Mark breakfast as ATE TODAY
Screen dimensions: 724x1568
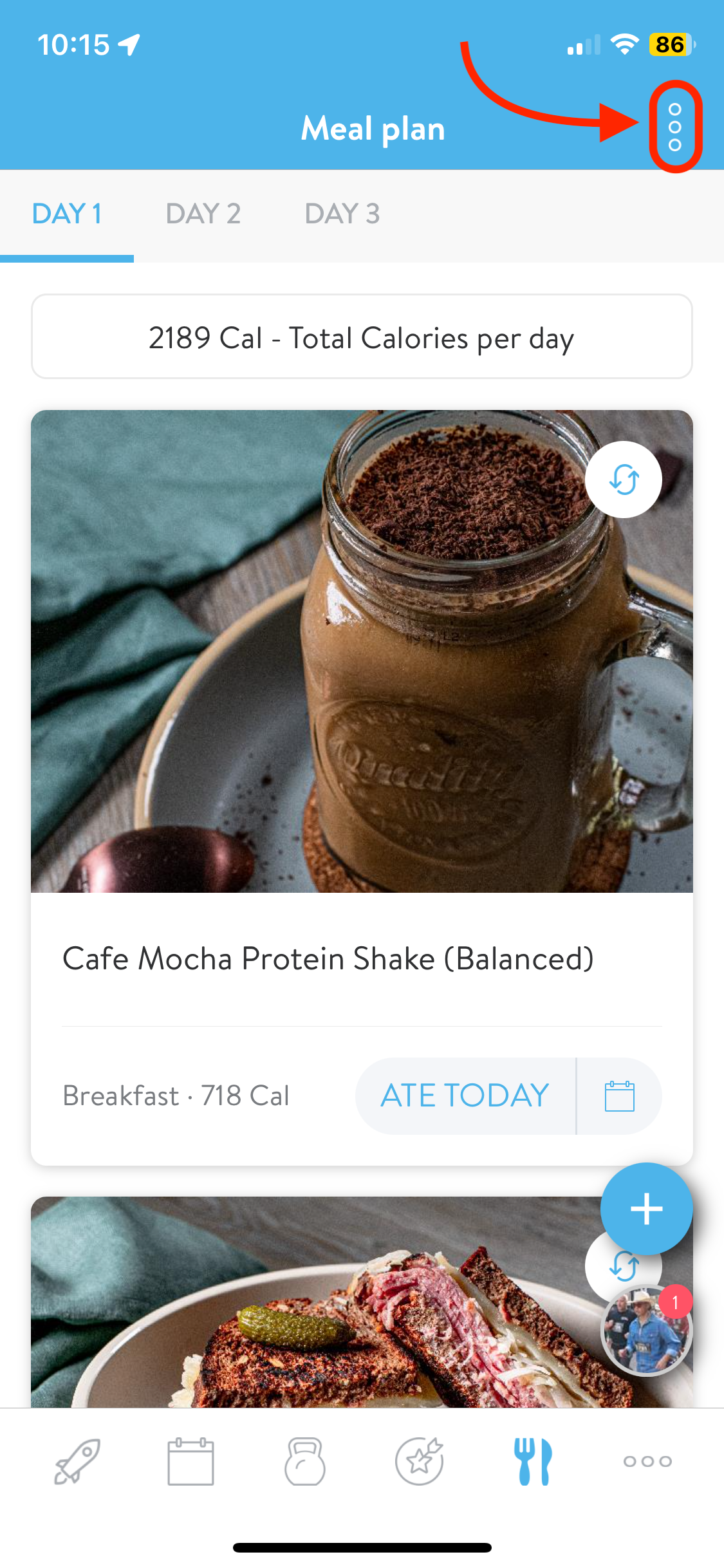point(465,1096)
